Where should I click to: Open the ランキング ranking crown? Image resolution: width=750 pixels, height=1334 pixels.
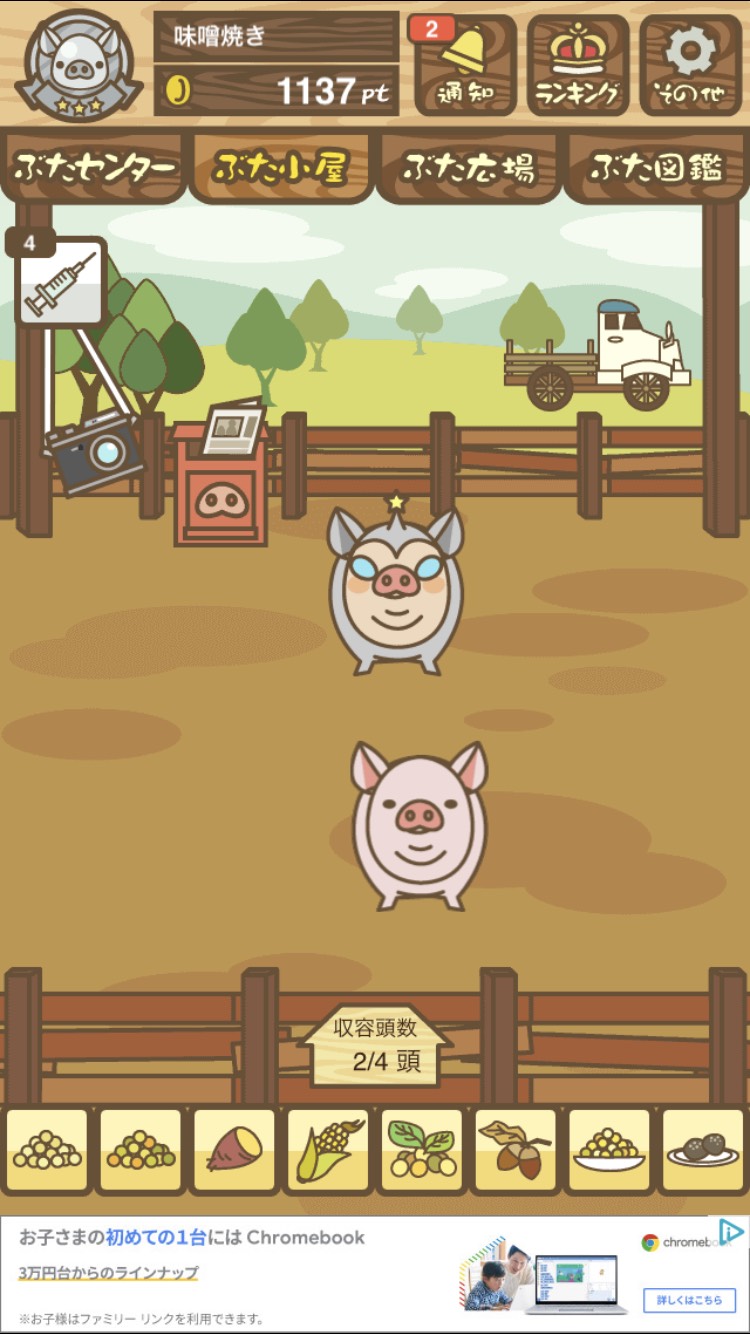[x=577, y=64]
